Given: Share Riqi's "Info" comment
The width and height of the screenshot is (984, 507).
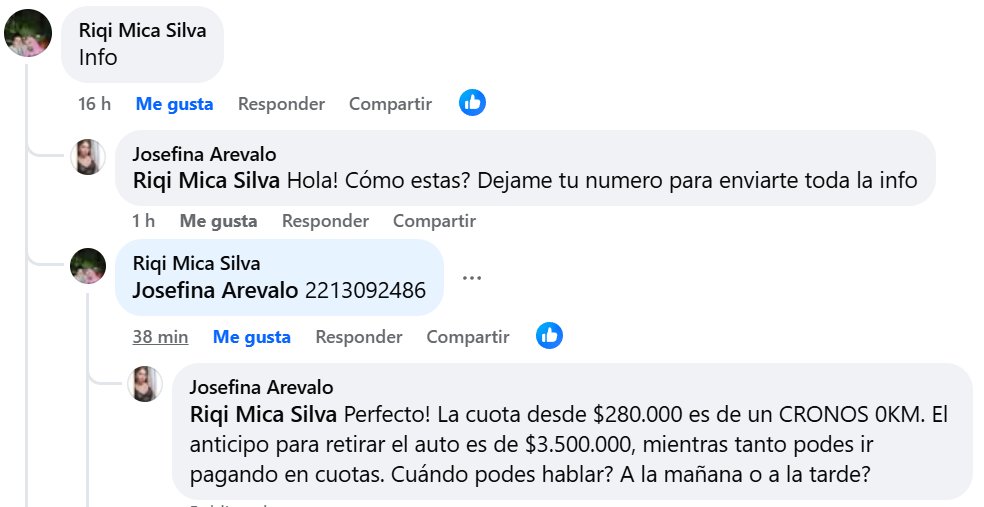Looking at the screenshot, I should (x=390, y=104).
